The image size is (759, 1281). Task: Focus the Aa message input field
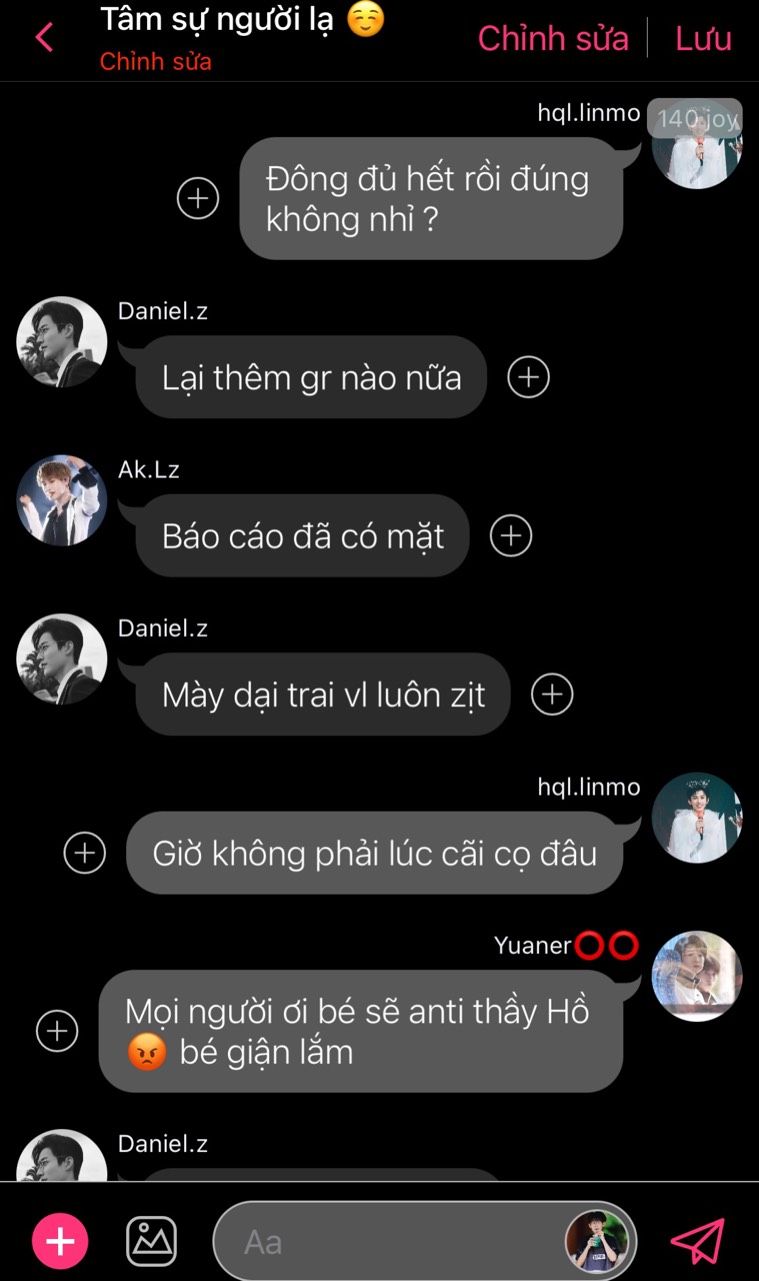coord(424,1242)
